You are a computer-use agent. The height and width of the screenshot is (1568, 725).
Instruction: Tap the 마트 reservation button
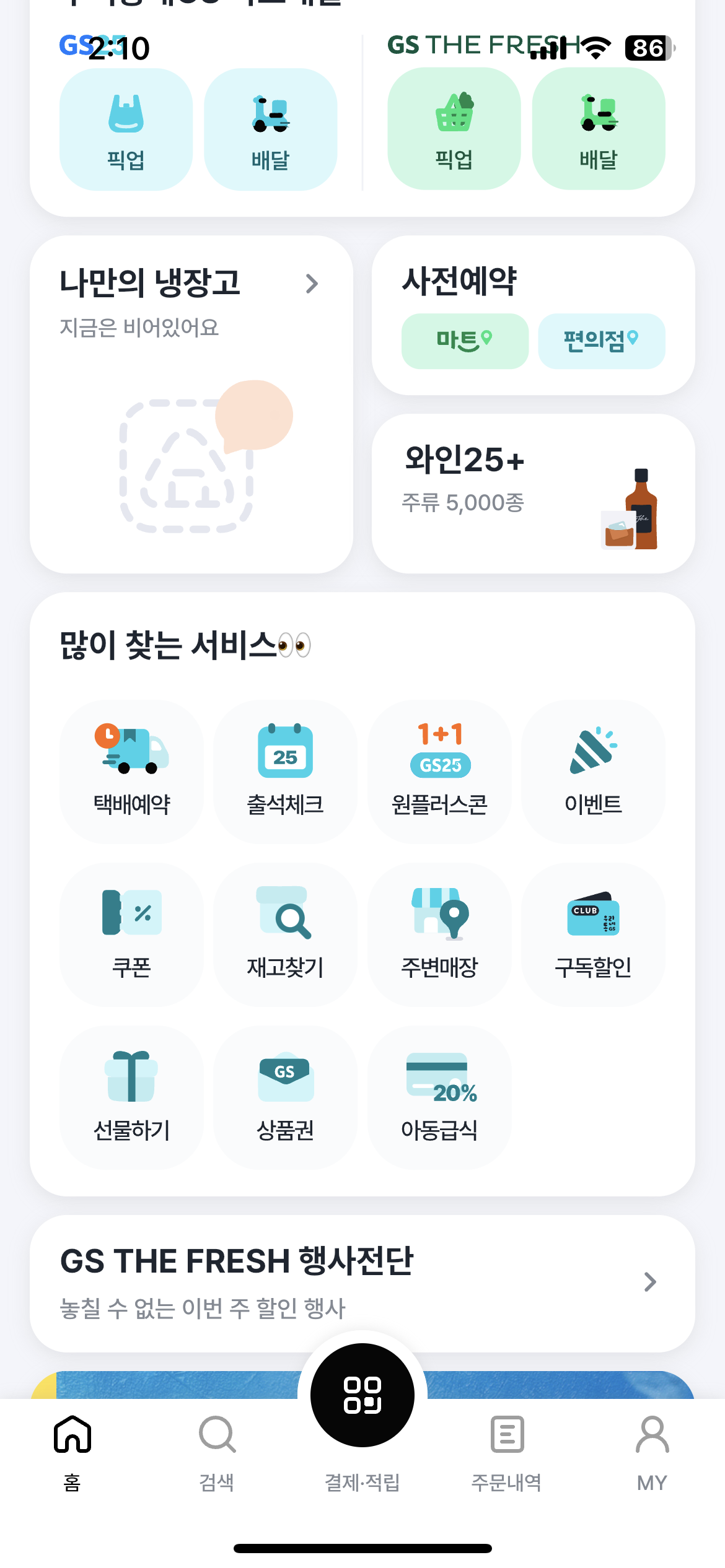(464, 341)
